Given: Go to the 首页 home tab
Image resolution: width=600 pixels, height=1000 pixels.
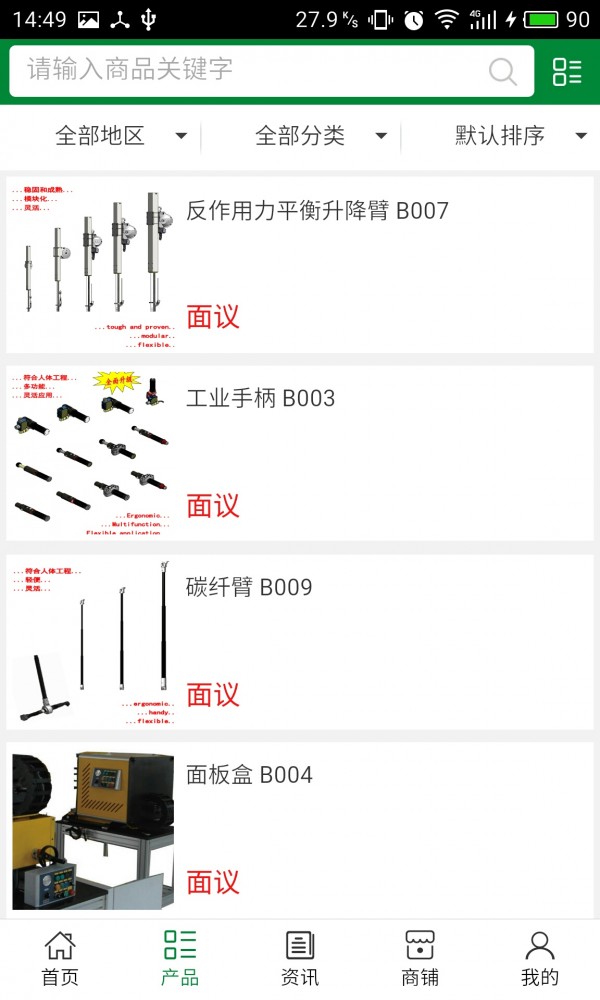Looking at the screenshot, I should click(x=60, y=958).
